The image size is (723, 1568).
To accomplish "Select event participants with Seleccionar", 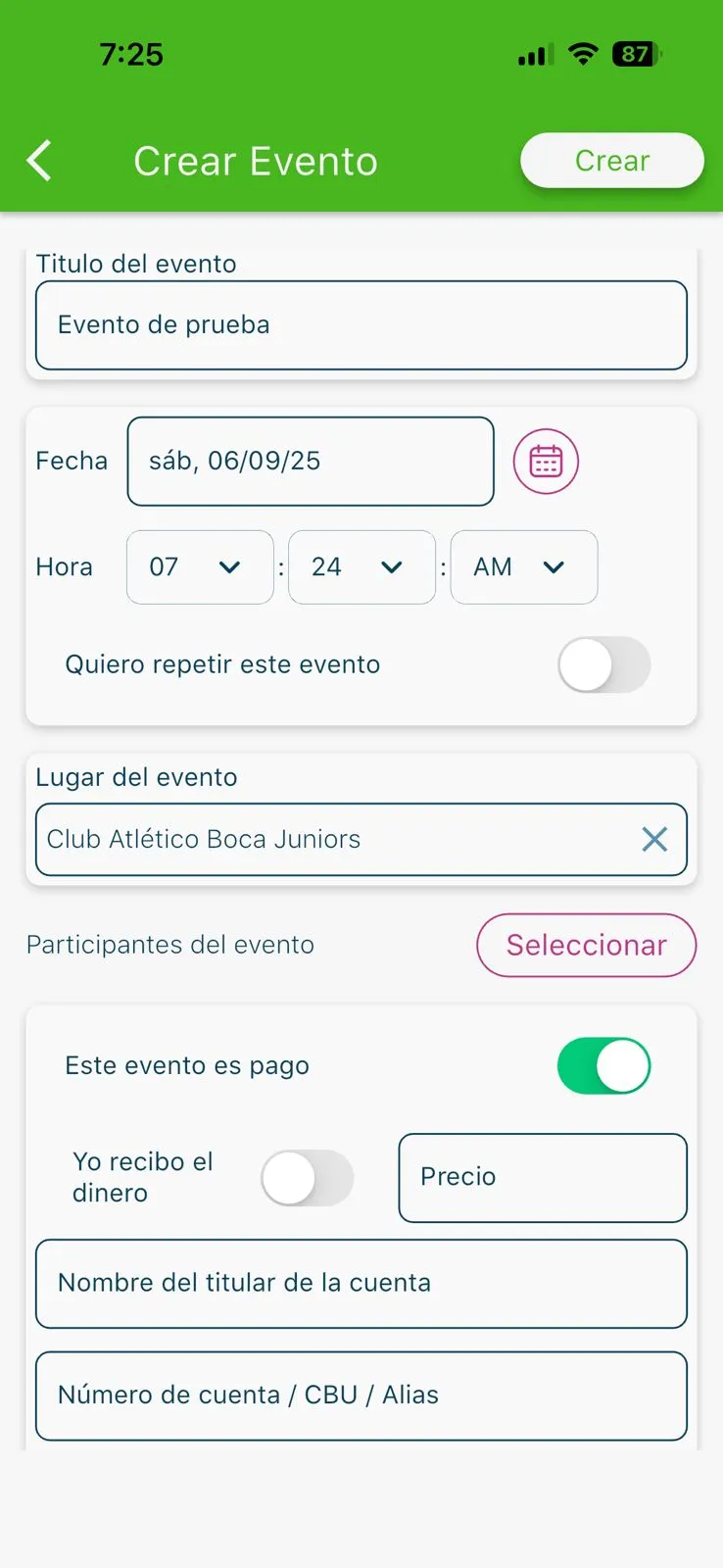I will pyautogui.click(x=586, y=946).
